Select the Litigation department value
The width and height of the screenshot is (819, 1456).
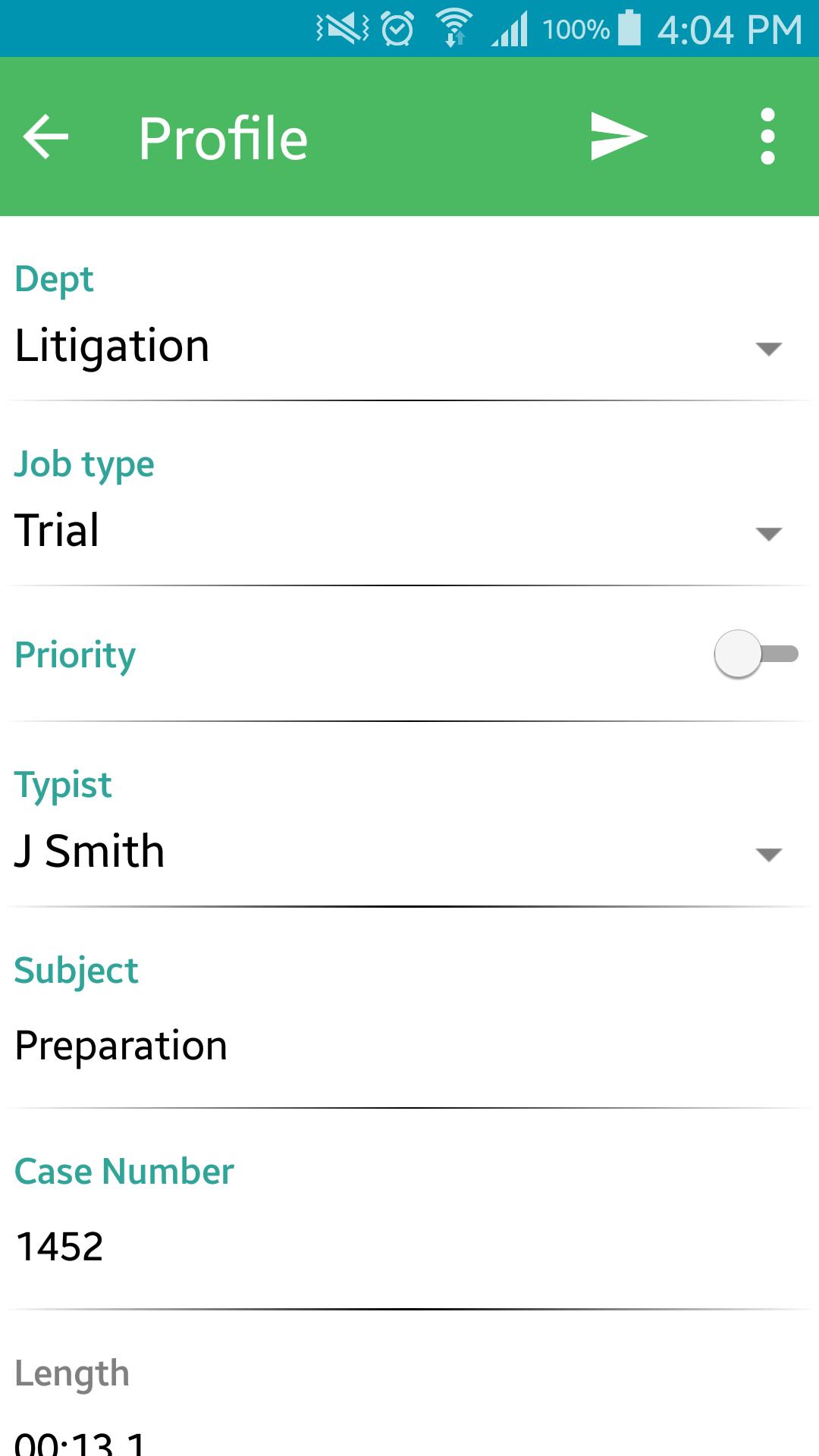pyautogui.click(x=112, y=345)
